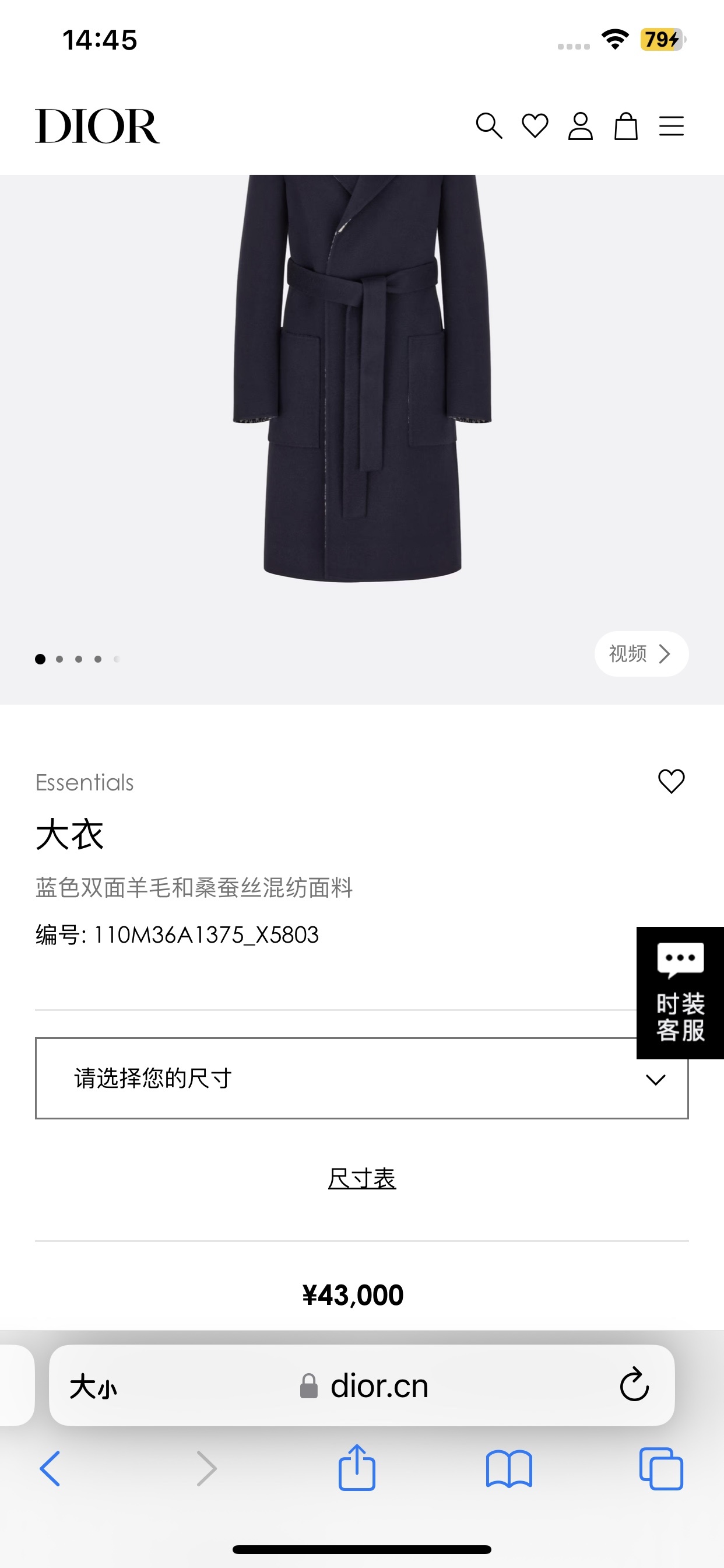View the coat product image
This screenshot has height=1568, width=724.
click(362, 377)
